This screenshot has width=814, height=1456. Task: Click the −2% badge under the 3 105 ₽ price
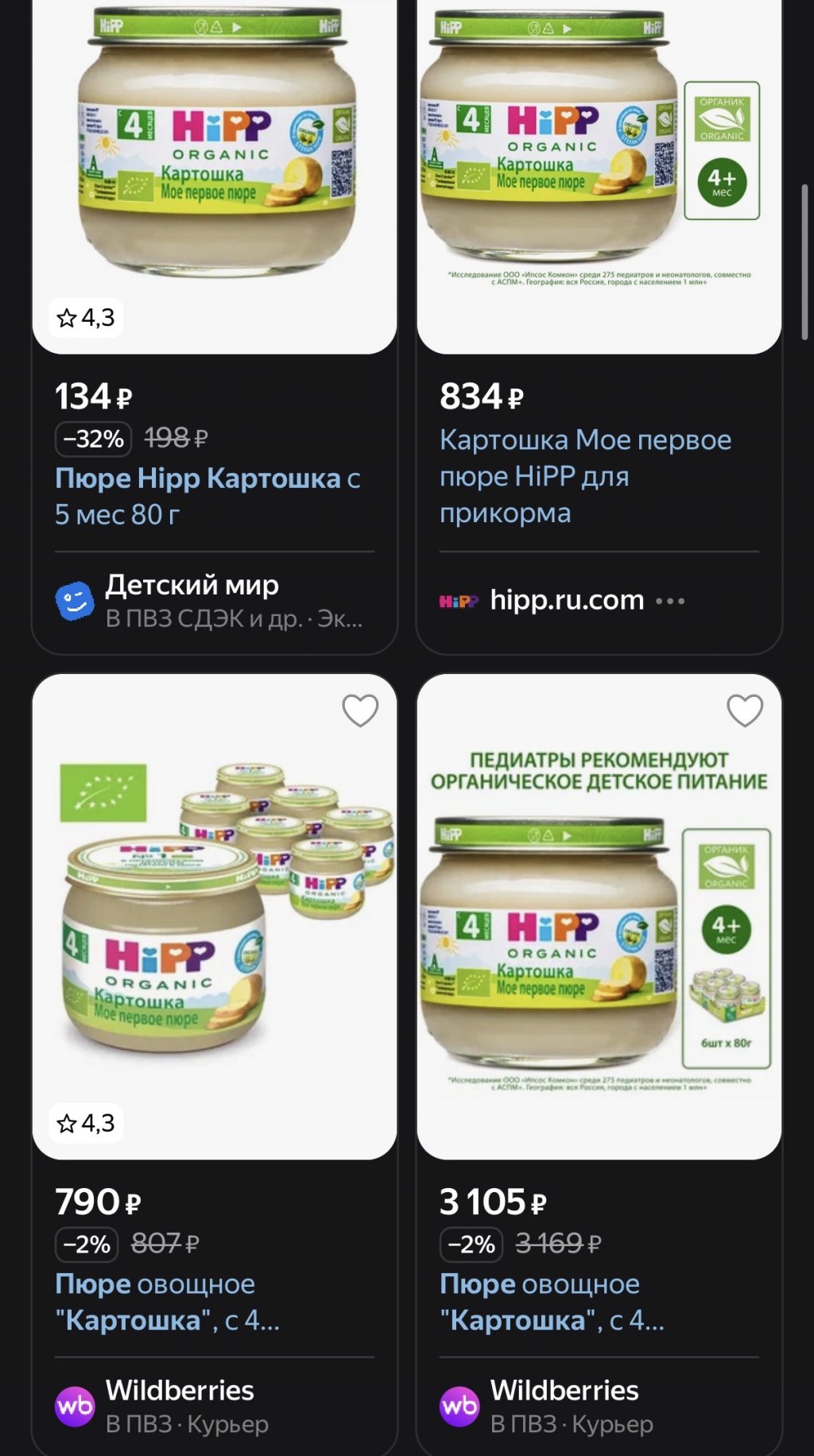(x=472, y=1245)
